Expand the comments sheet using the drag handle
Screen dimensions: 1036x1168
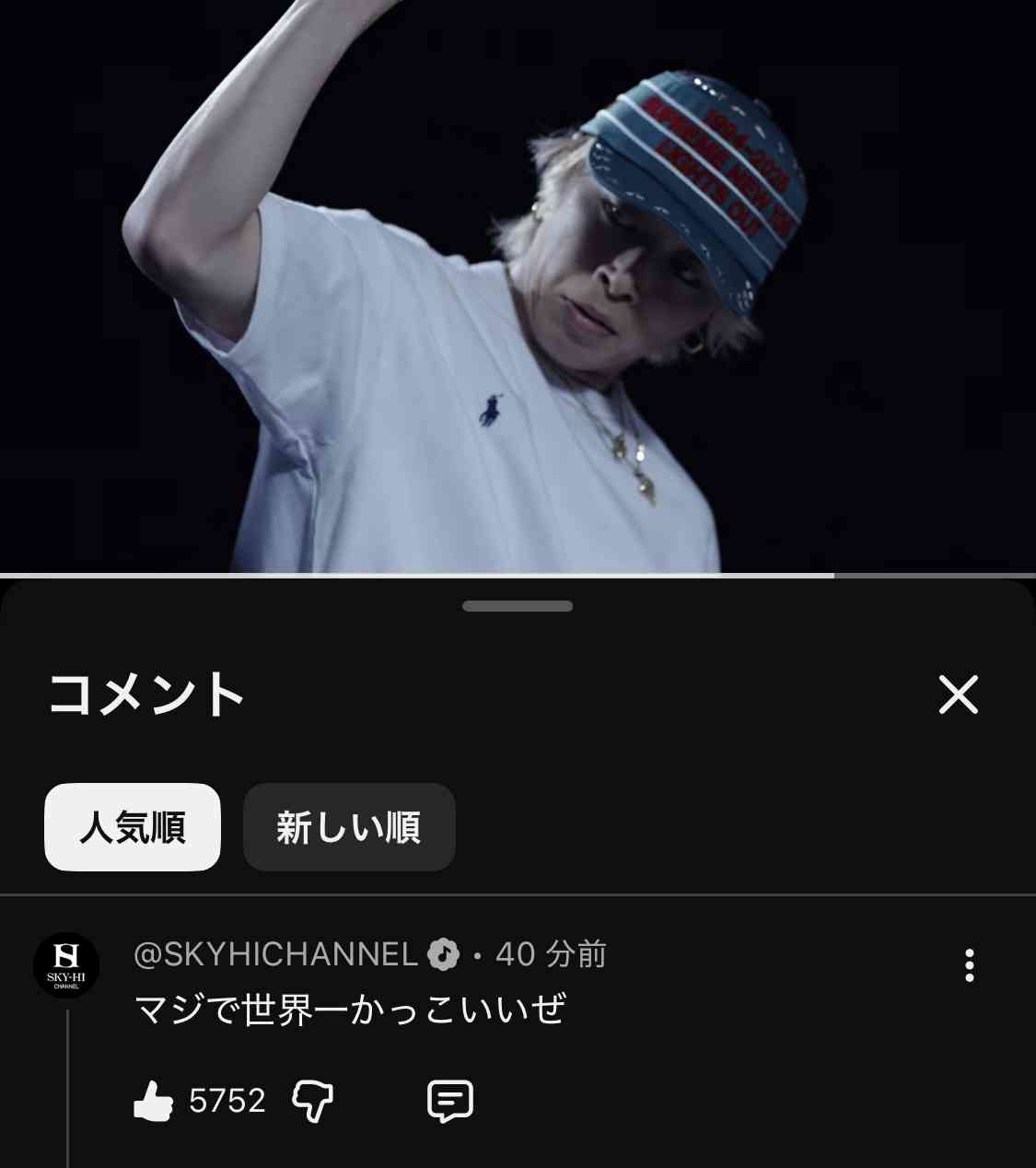(x=518, y=606)
